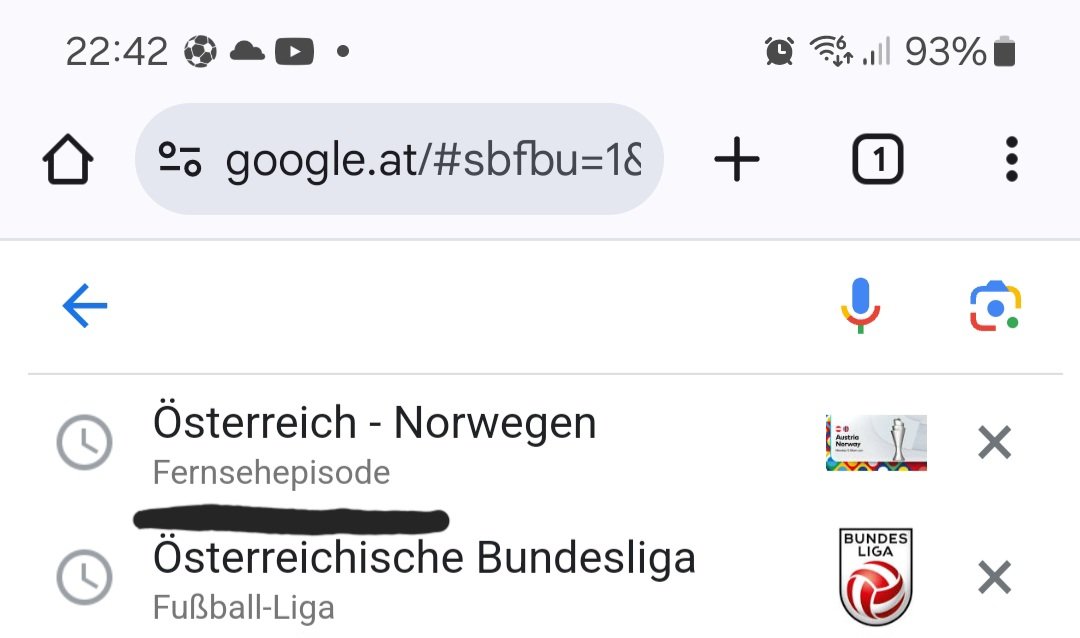Go to the browser home page
1080x638 pixels.
tap(68, 160)
